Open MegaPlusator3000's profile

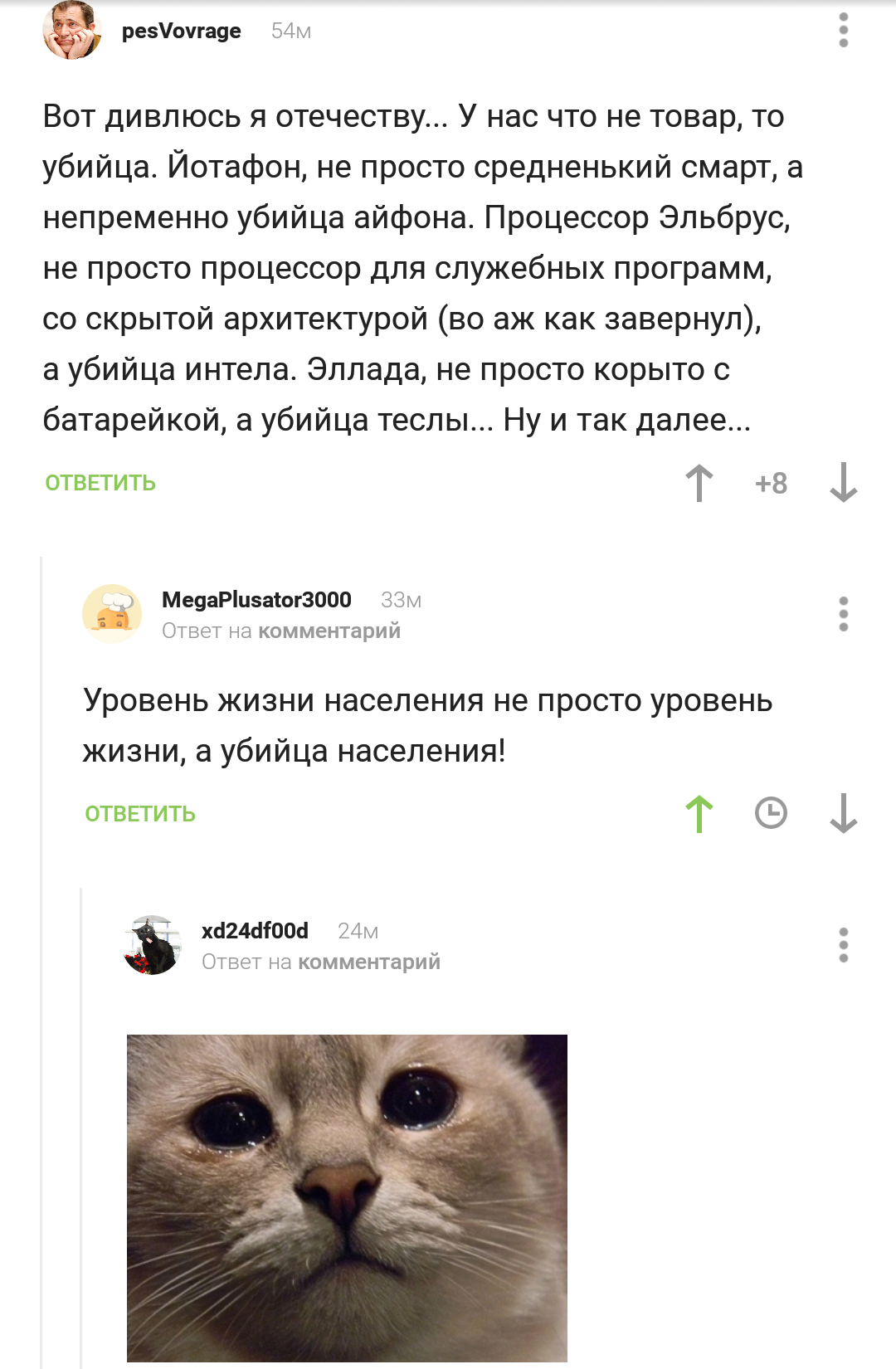coord(256,600)
